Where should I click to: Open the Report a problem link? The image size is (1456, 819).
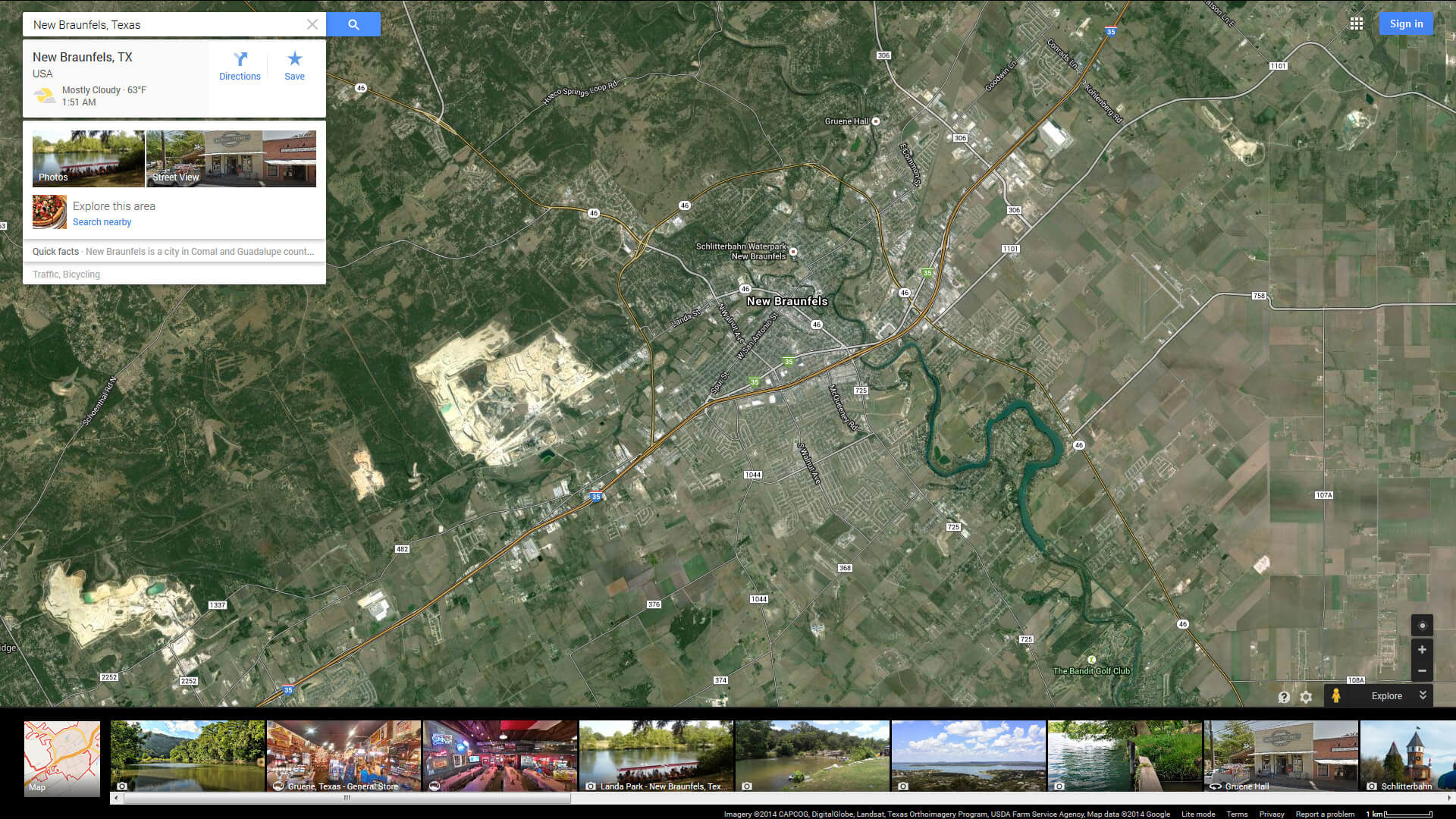coord(1325,814)
